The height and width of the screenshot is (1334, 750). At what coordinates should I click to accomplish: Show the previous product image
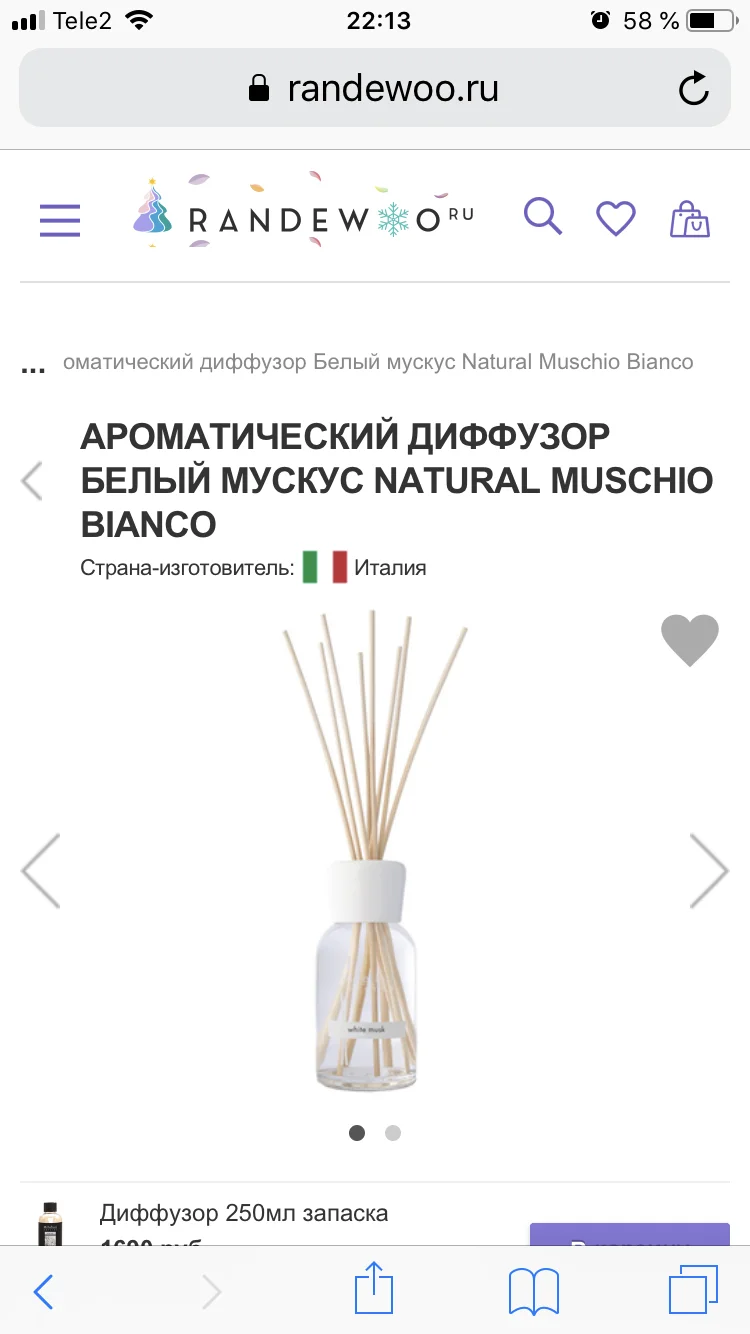click(40, 870)
